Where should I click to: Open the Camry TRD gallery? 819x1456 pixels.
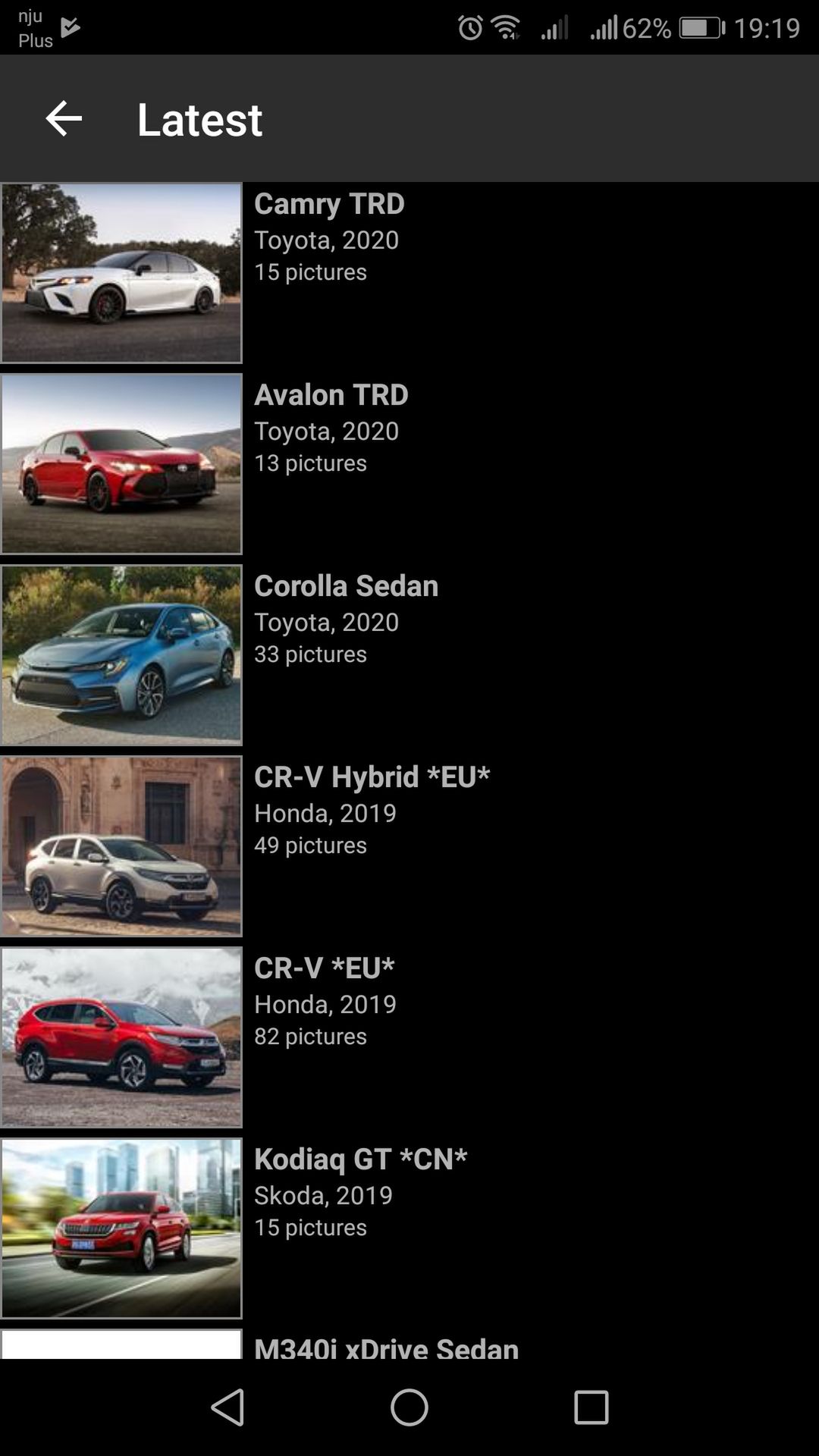(x=409, y=273)
